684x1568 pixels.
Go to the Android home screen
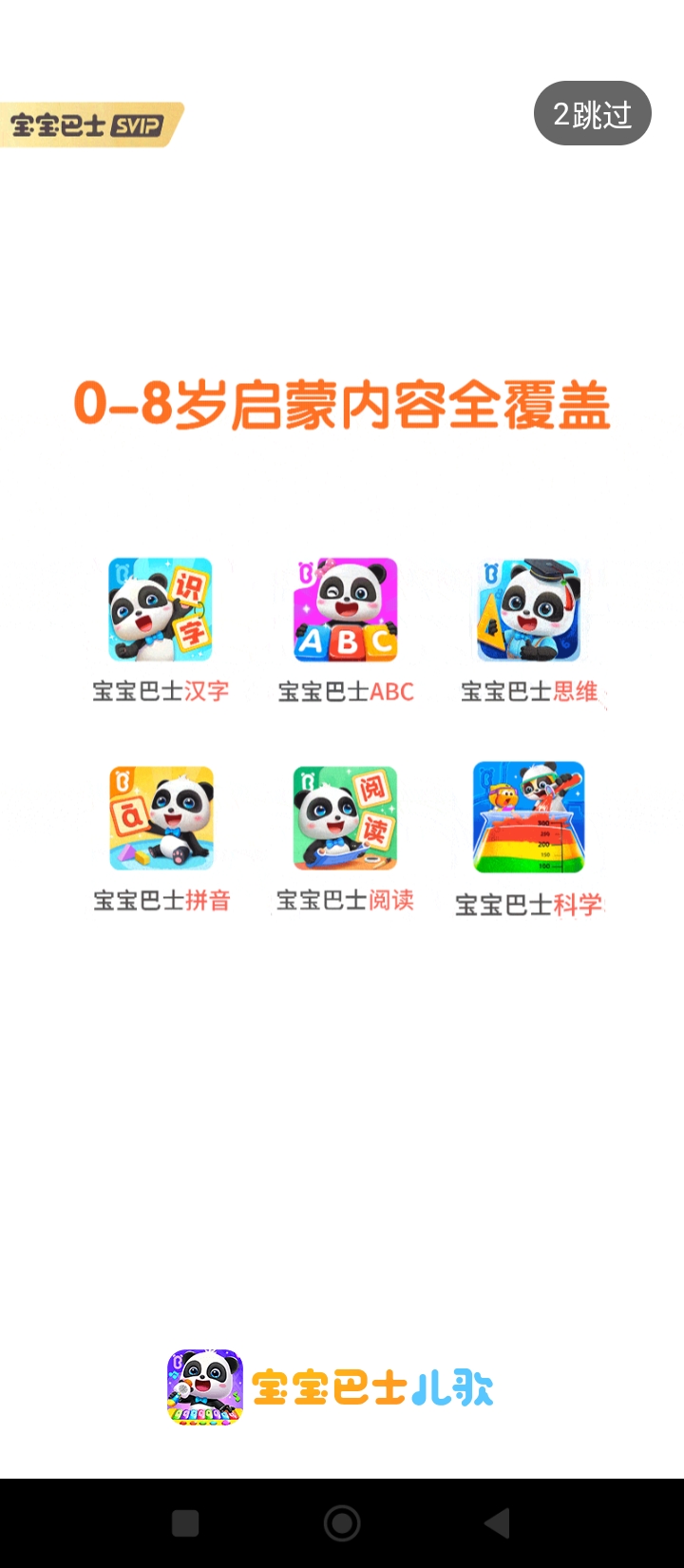[342, 1523]
